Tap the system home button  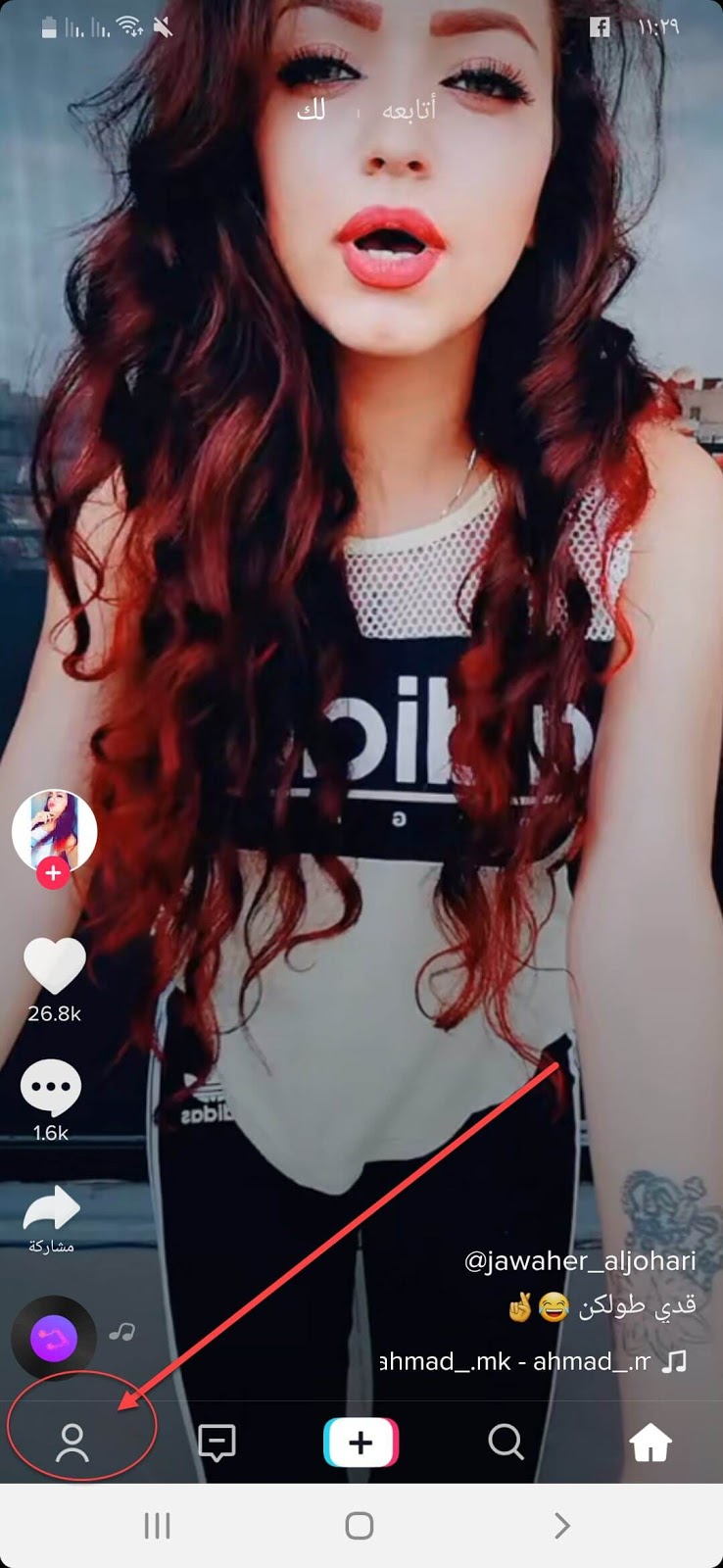click(x=360, y=1526)
